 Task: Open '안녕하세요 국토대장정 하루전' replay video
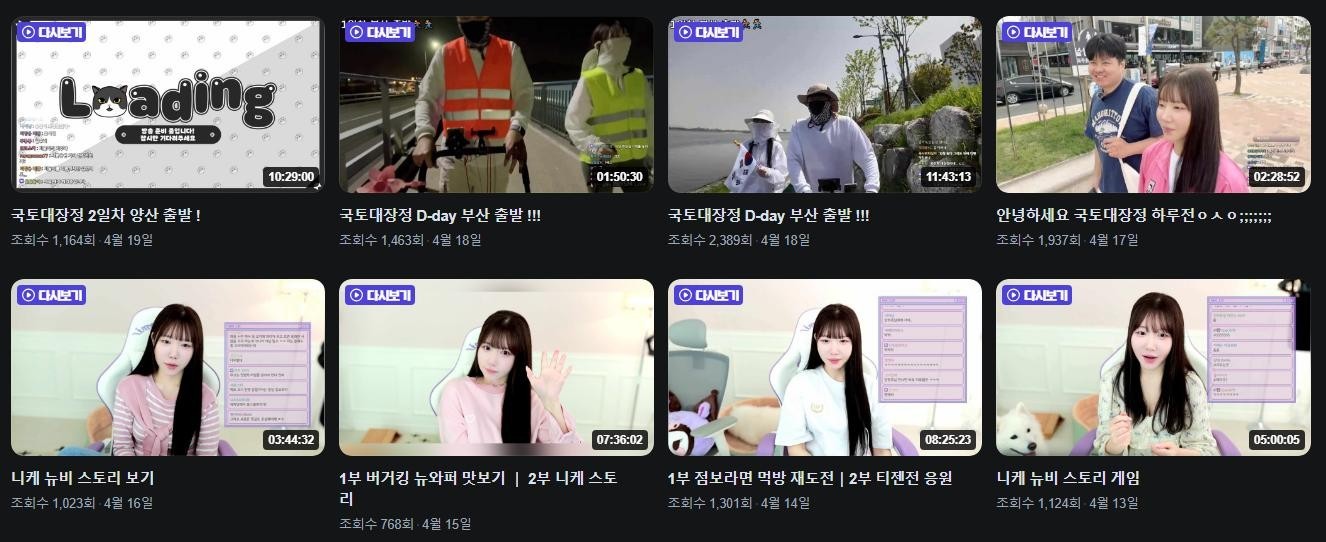1153,104
